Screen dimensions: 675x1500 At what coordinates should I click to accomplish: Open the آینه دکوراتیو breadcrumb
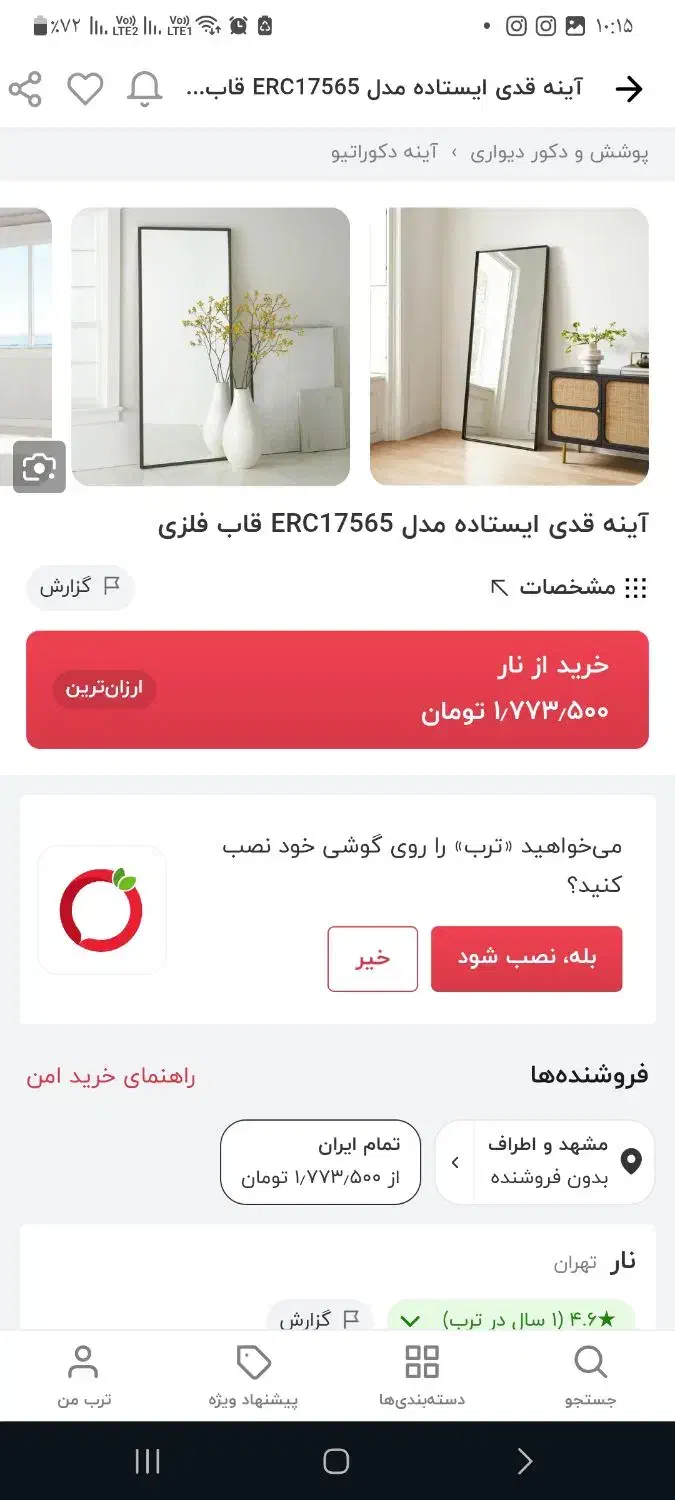385,153
